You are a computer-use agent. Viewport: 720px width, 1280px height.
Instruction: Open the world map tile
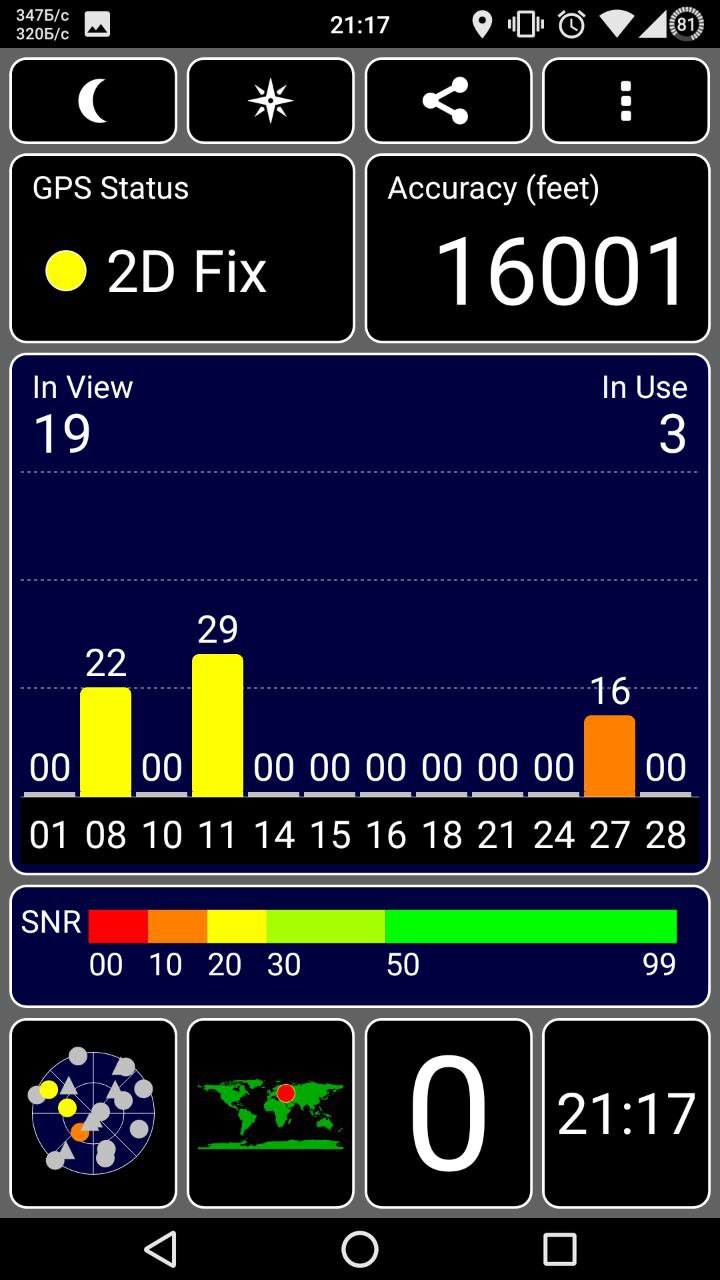[270, 1113]
